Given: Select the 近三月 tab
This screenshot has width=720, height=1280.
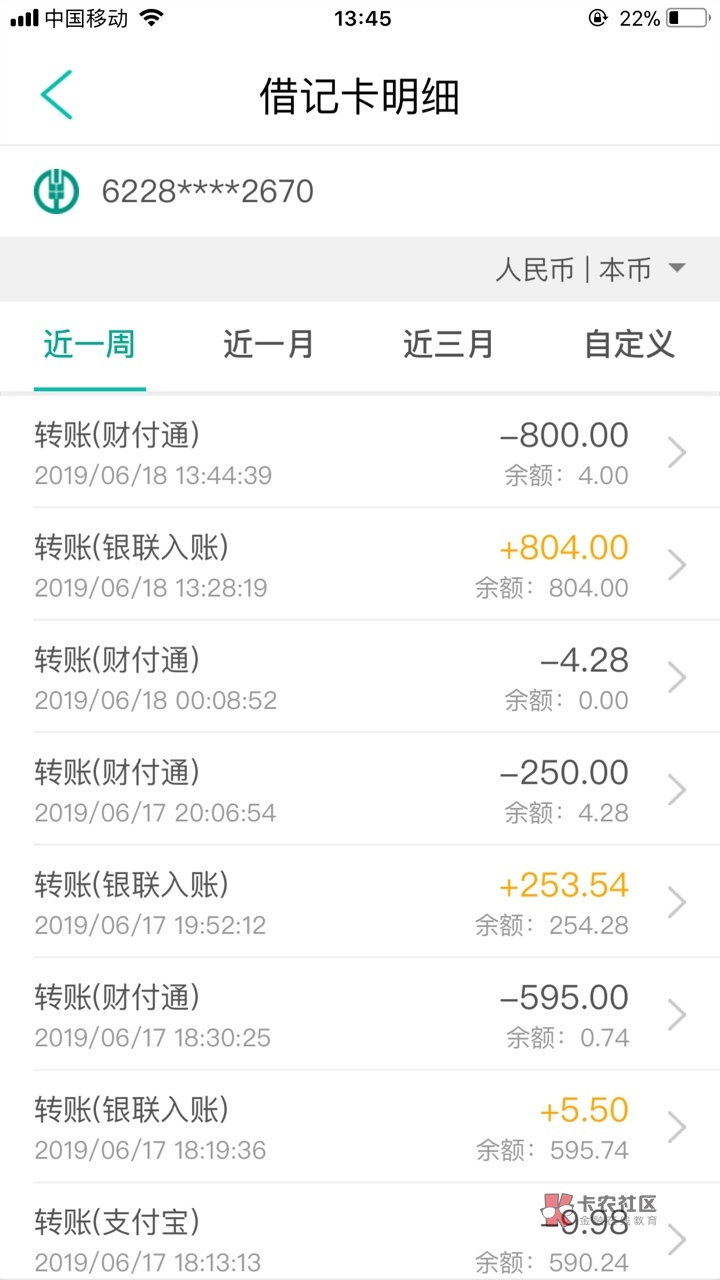Looking at the screenshot, I should (x=448, y=345).
